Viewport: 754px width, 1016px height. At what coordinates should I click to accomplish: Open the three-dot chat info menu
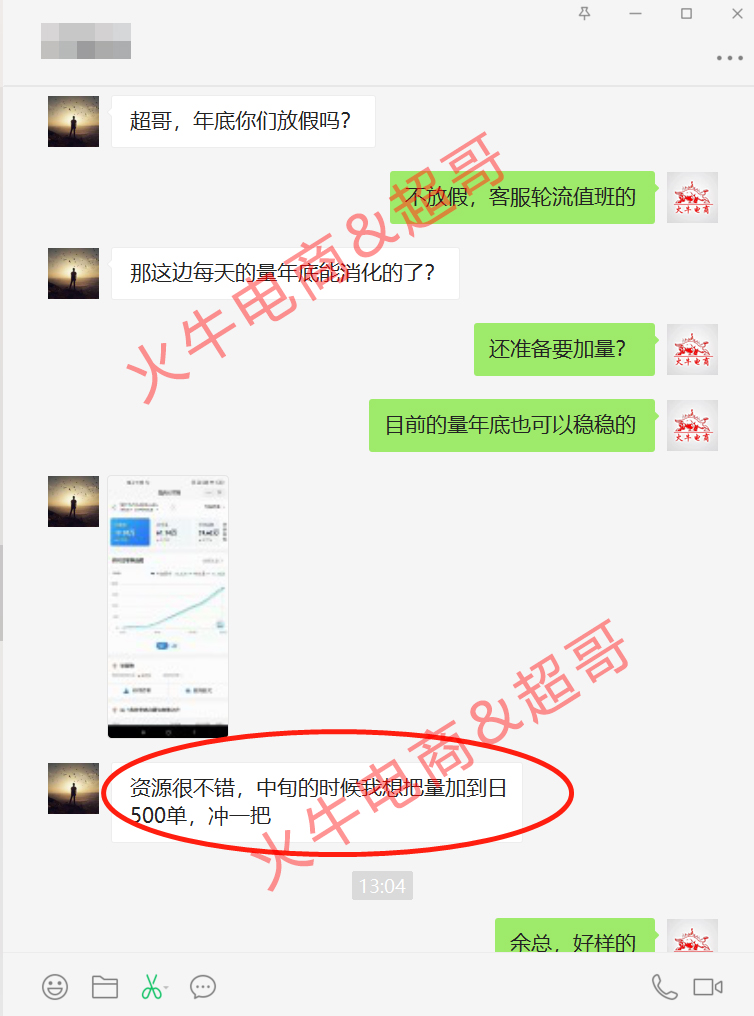point(730,59)
